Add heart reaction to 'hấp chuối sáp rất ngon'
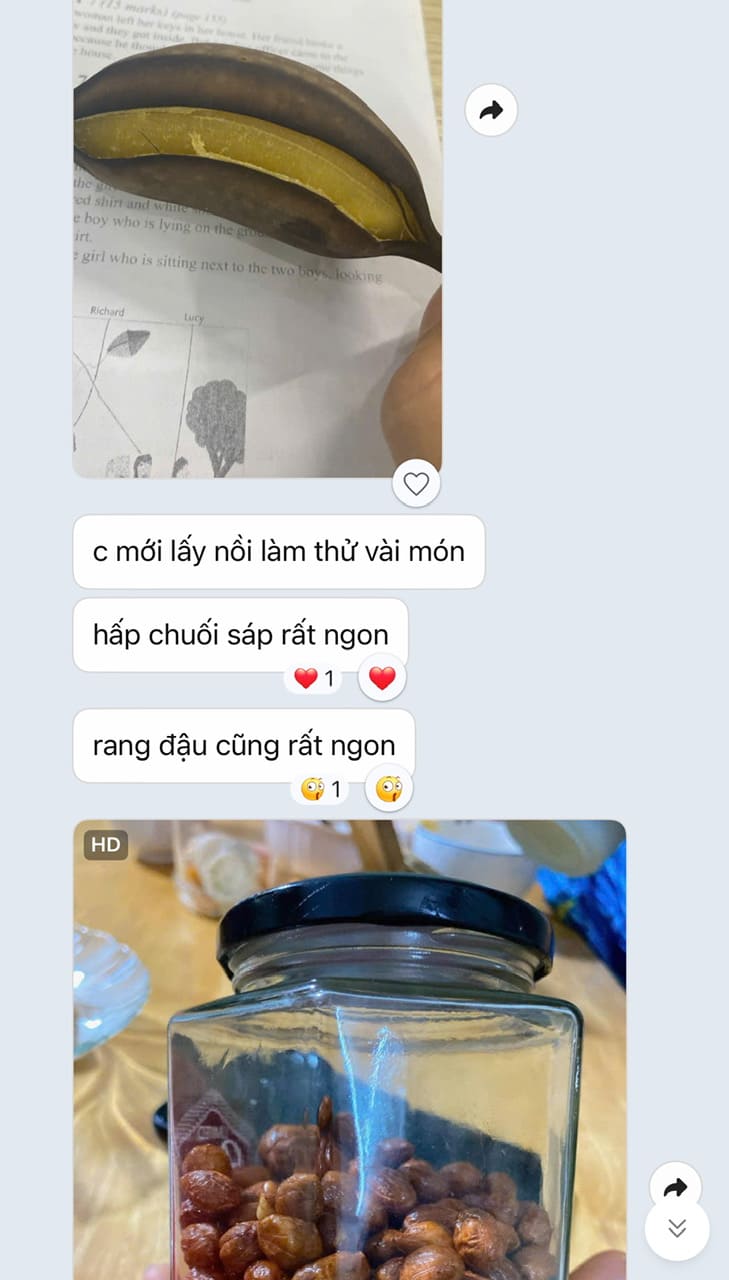Viewport: 729px width, 1280px height. [382, 678]
